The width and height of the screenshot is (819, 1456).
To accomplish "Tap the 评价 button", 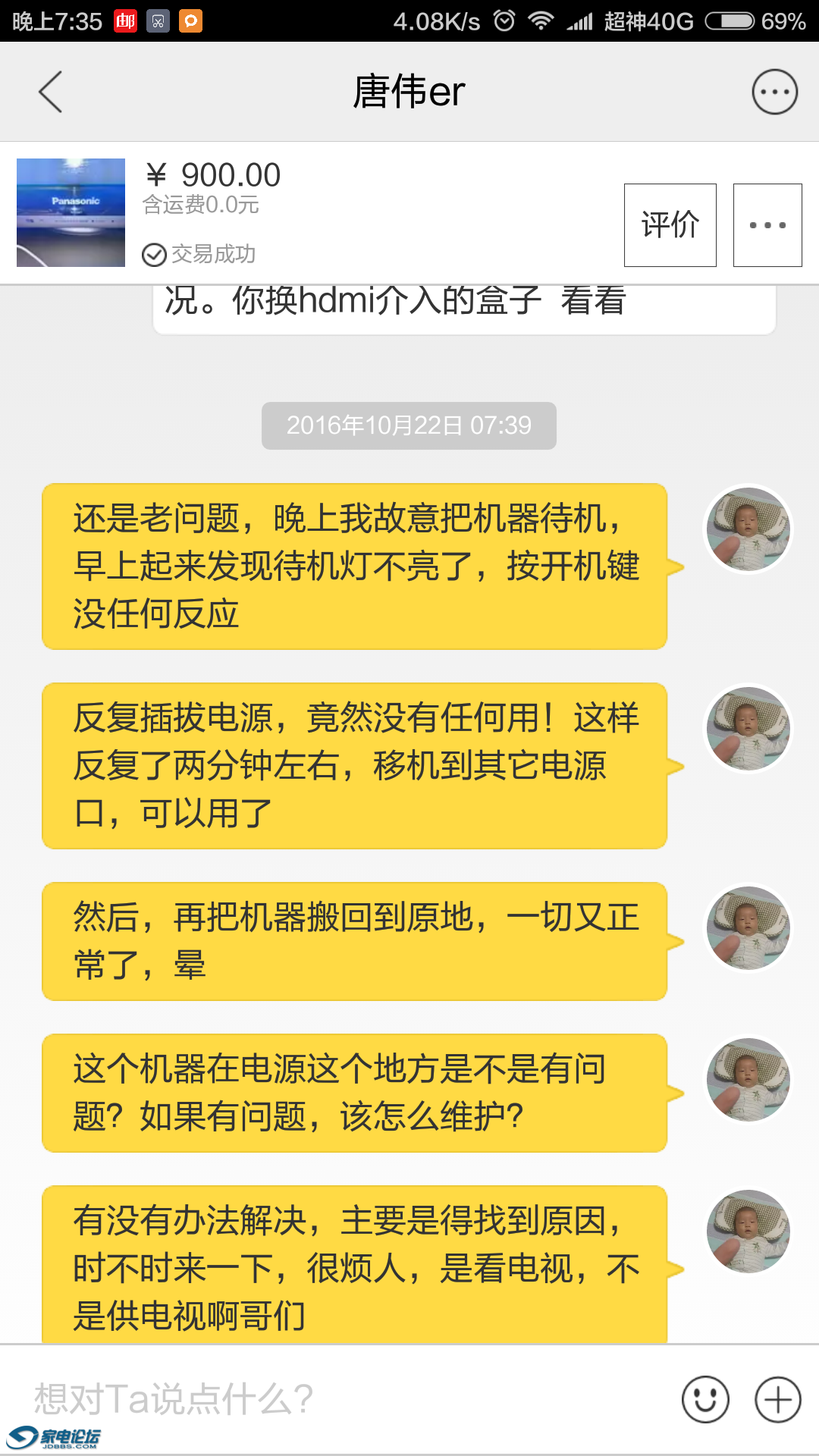I will pyautogui.click(x=670, y=225).
